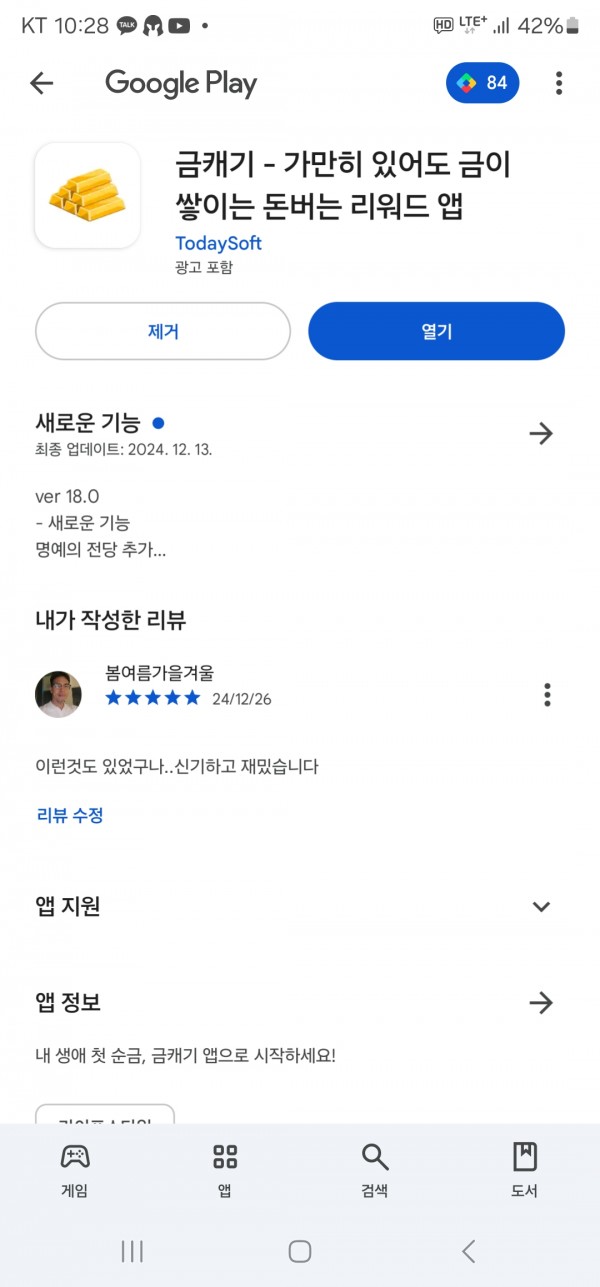Tap 열기 to open the app
The height and width of the screenshot is (1287, 600).
(436, 331)
